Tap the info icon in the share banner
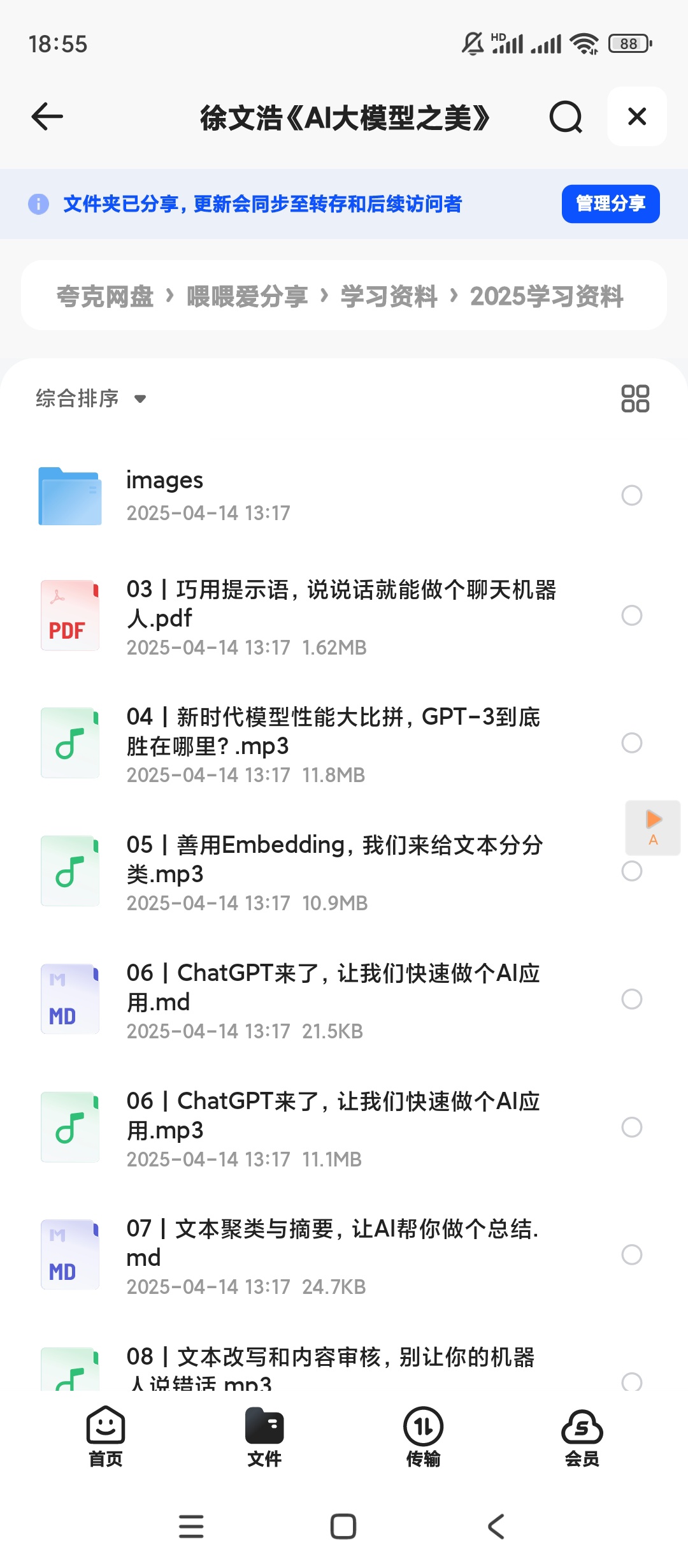 point(38,204)
